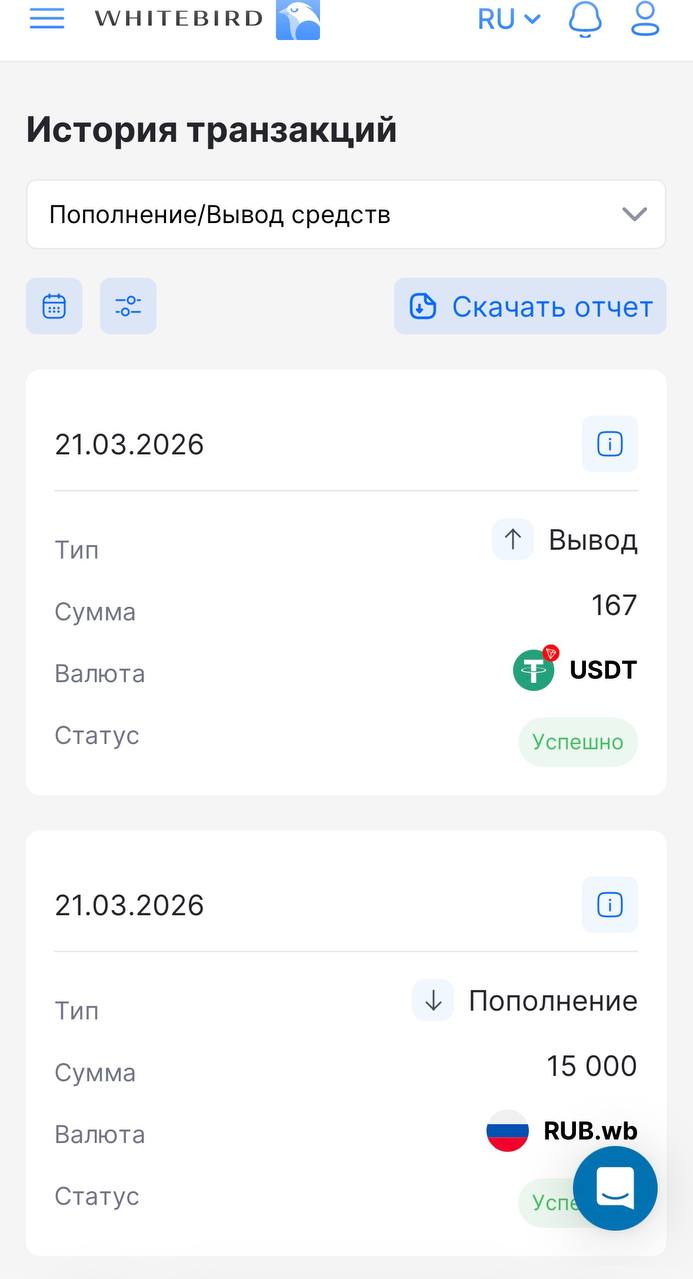The height and width of the screenshot is (1279, 693).
Task: Expand the Пополнение/Вывод средств dropdown
Action: [x=346, y=215]
